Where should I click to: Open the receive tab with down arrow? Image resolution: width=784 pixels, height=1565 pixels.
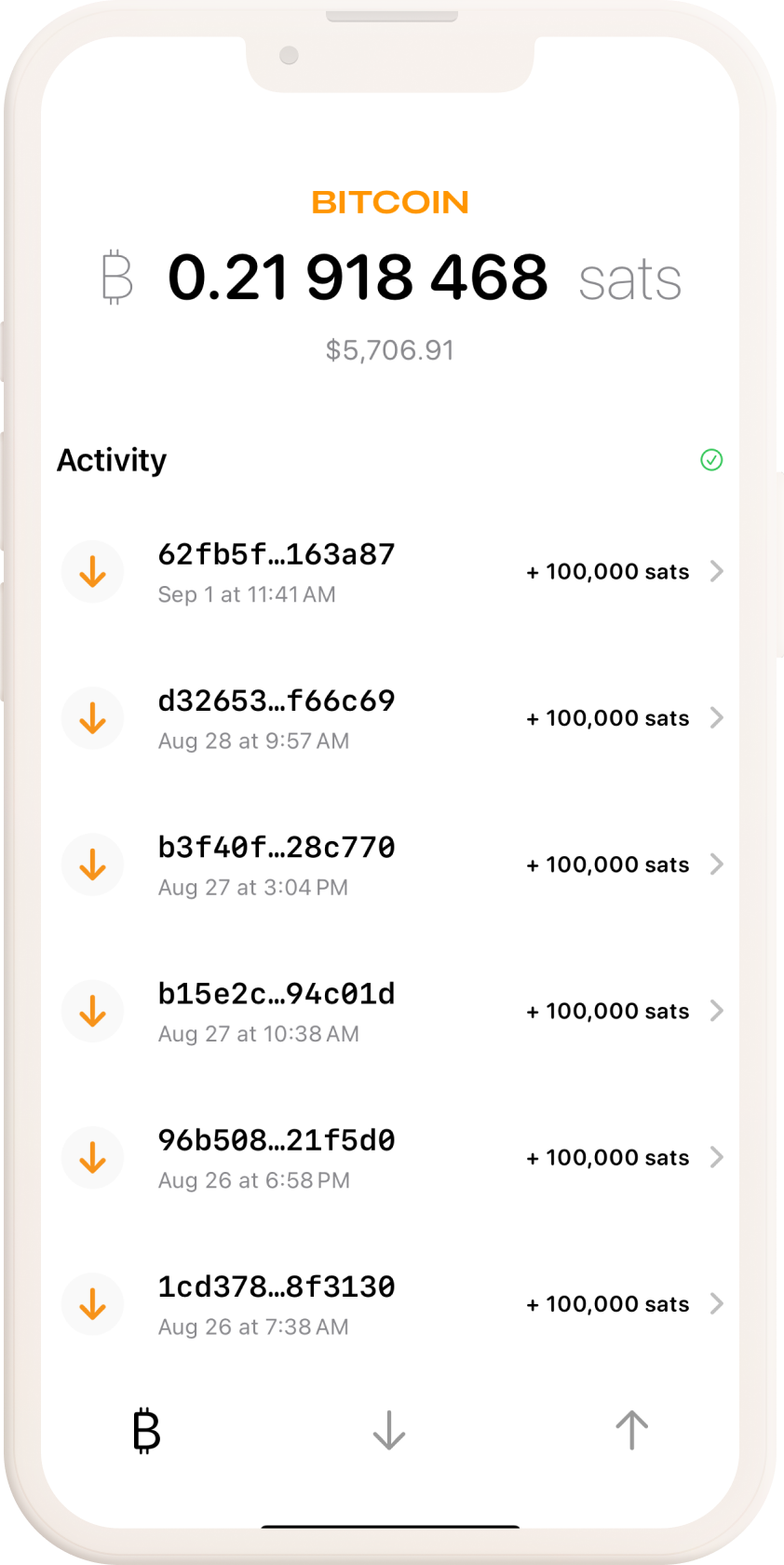click(389, 1430)
